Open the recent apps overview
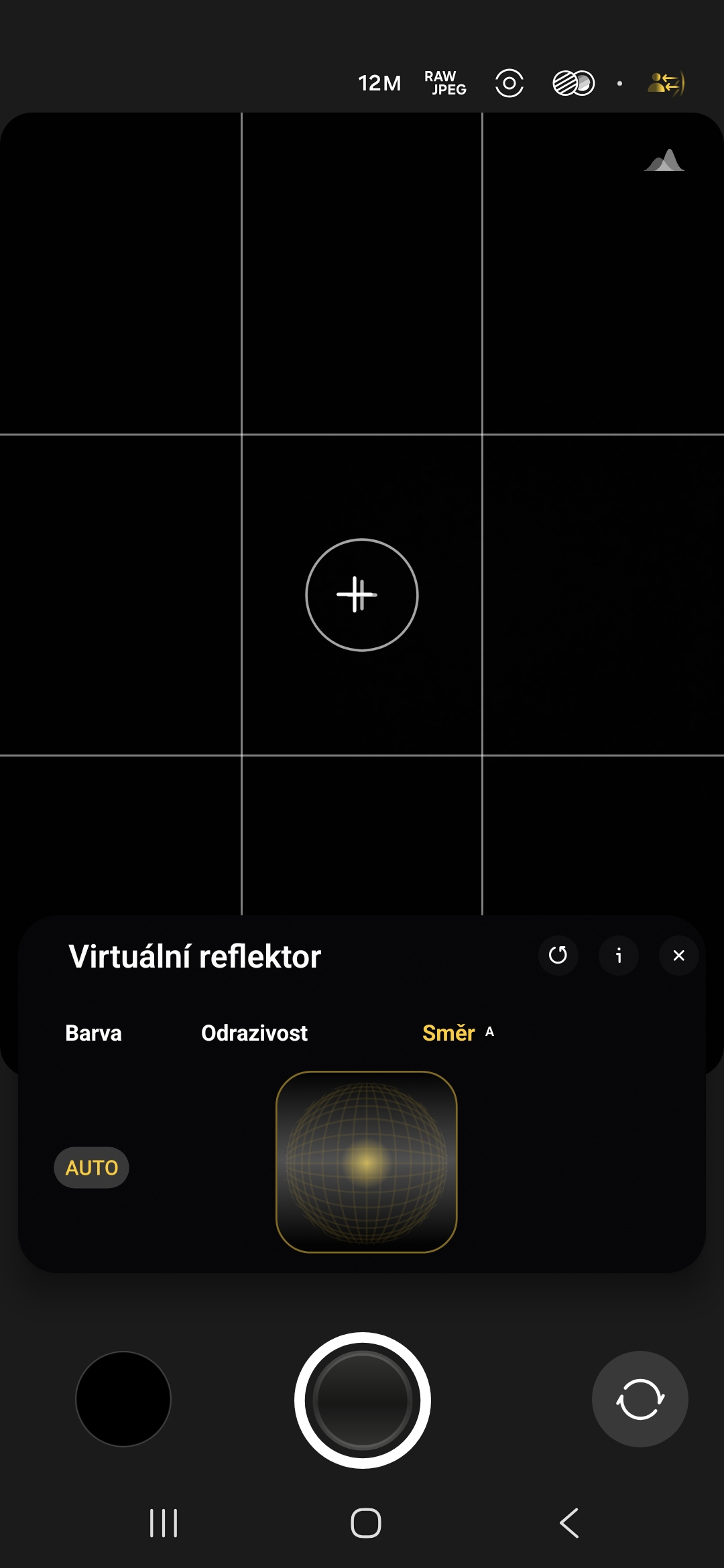Screen dimensions: 724x1568 click(164, 1523)
